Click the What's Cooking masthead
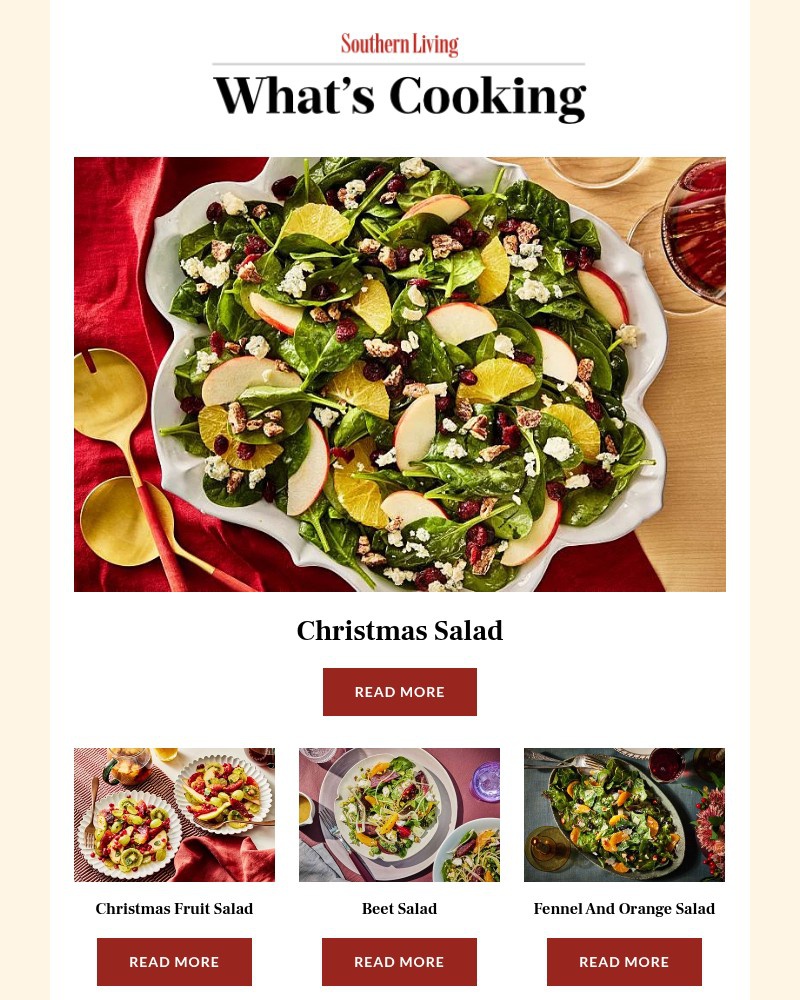This screenshot has width=800, height=1000. point(399,96)
